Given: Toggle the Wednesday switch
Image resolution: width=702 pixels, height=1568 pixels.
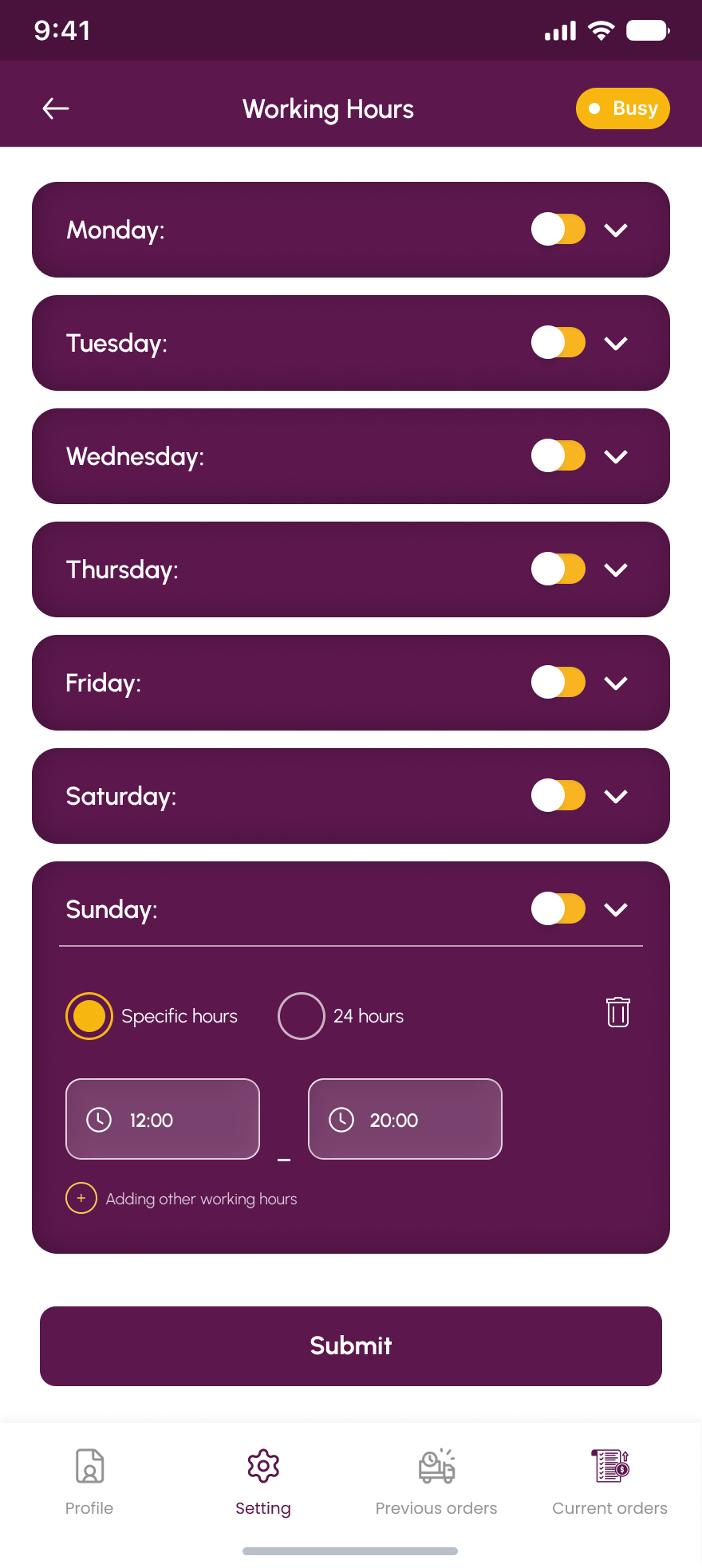Looking at the screenshot, I should tap(558, 456).
